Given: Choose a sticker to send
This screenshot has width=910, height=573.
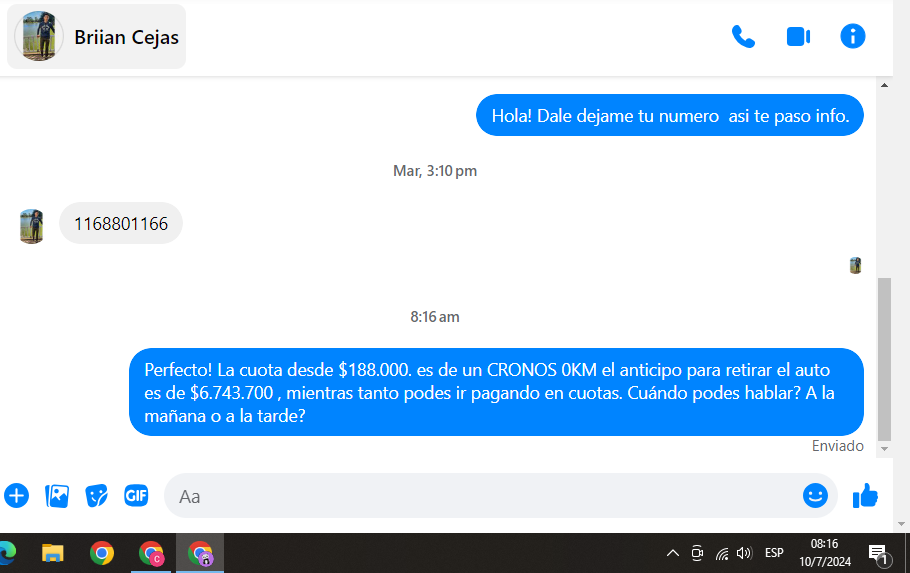Looking at the screenshot, I should (x=96, y=495).
